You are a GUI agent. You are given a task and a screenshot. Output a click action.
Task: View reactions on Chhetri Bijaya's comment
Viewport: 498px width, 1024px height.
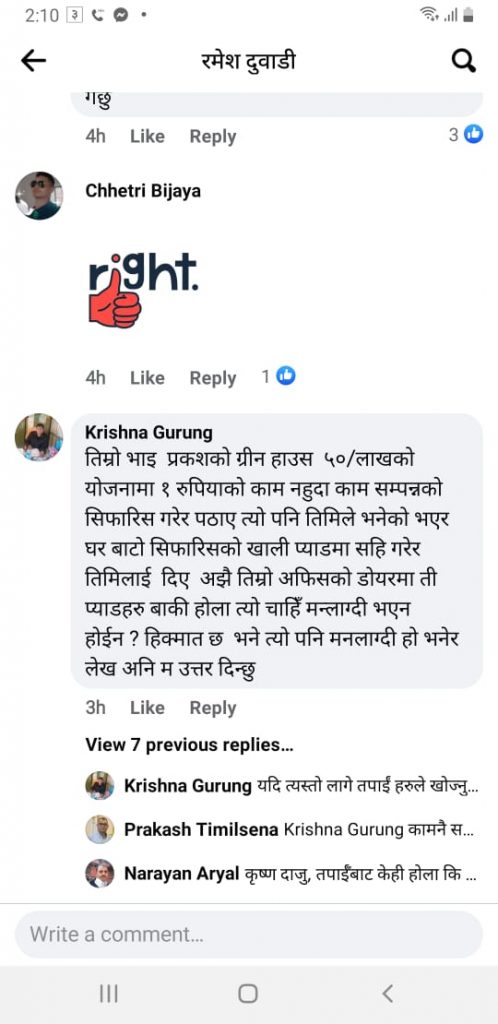click(279, 377)
